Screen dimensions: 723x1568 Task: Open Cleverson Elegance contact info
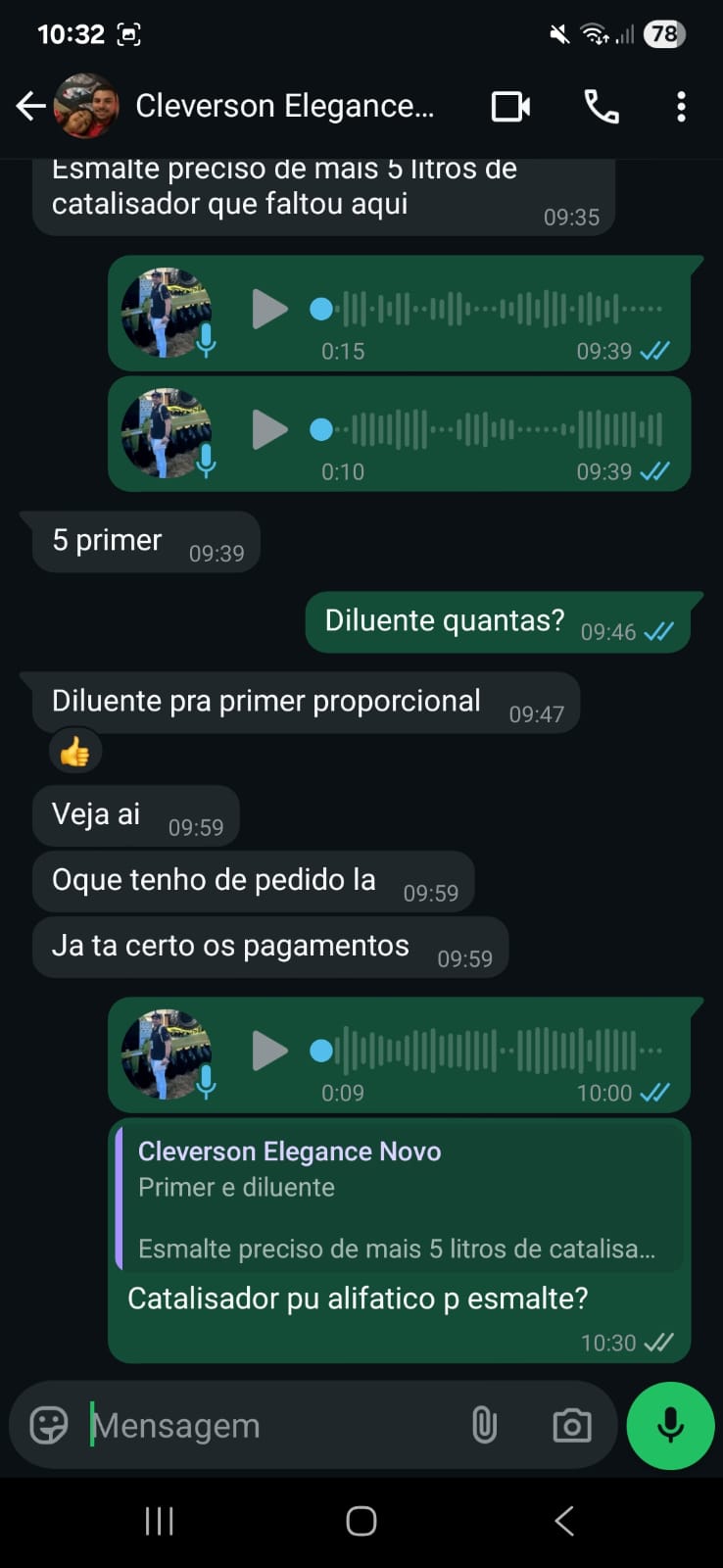coord(284,106)
